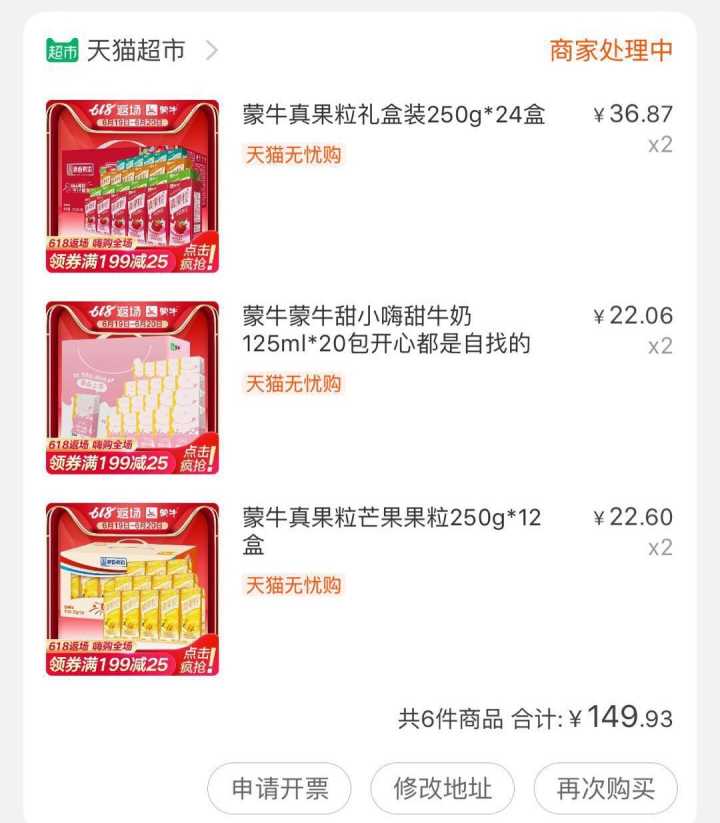Image resolution: width=720 pixels, height=823 pixels.
Task: Tap the 申请开票 button
Action: click(x=280, y=788)
